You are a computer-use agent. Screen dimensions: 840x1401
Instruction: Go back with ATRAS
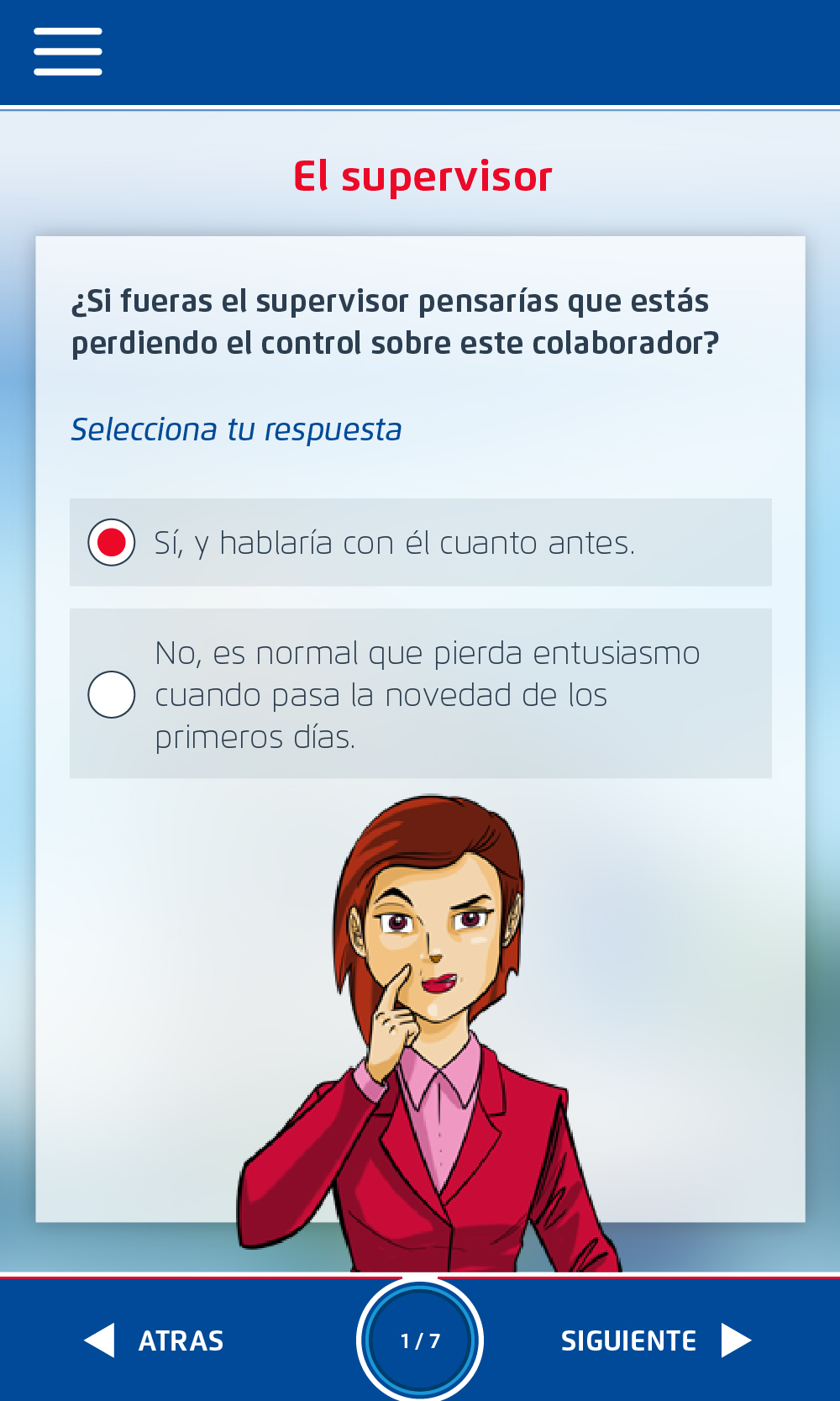(x=155, y=1340)
